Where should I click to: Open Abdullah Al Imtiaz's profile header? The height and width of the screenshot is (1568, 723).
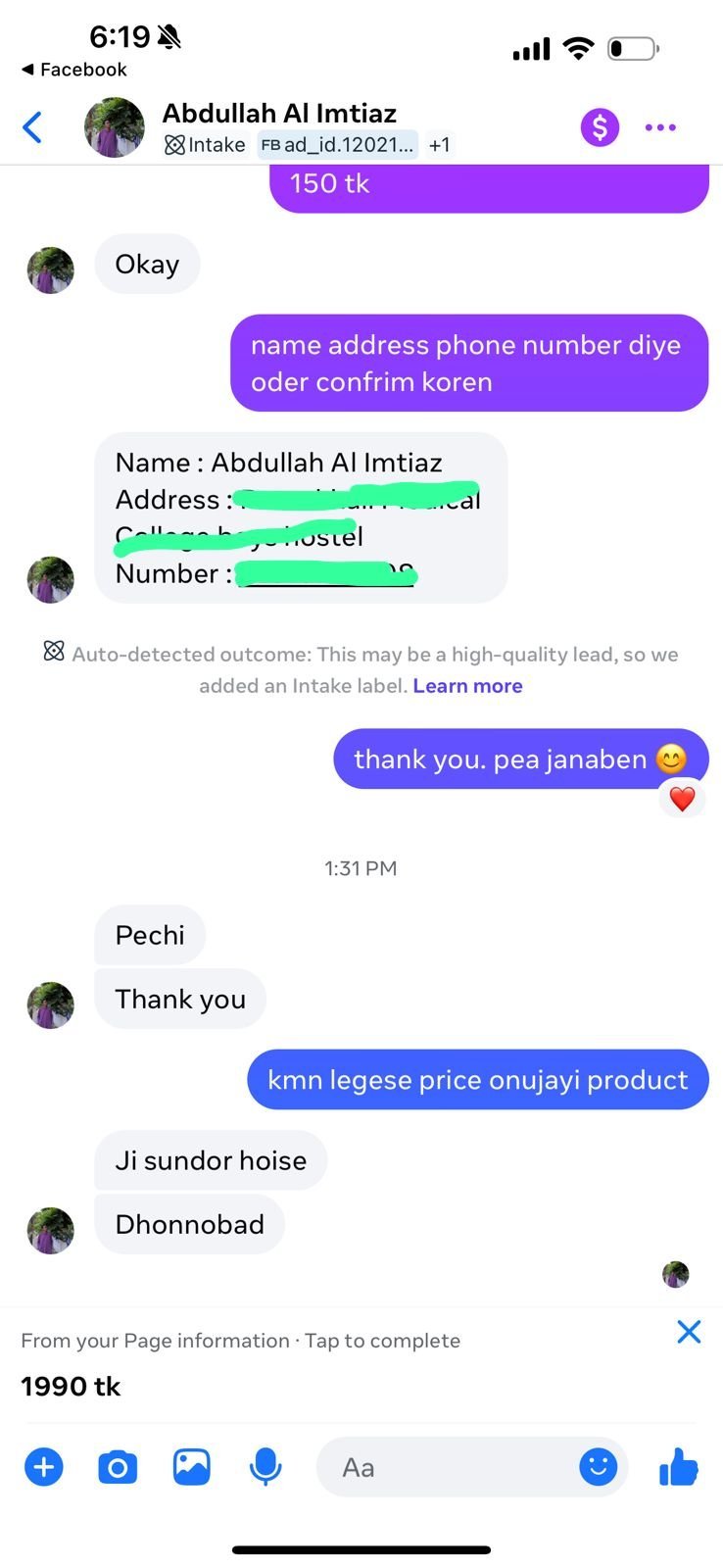(278, 114)
